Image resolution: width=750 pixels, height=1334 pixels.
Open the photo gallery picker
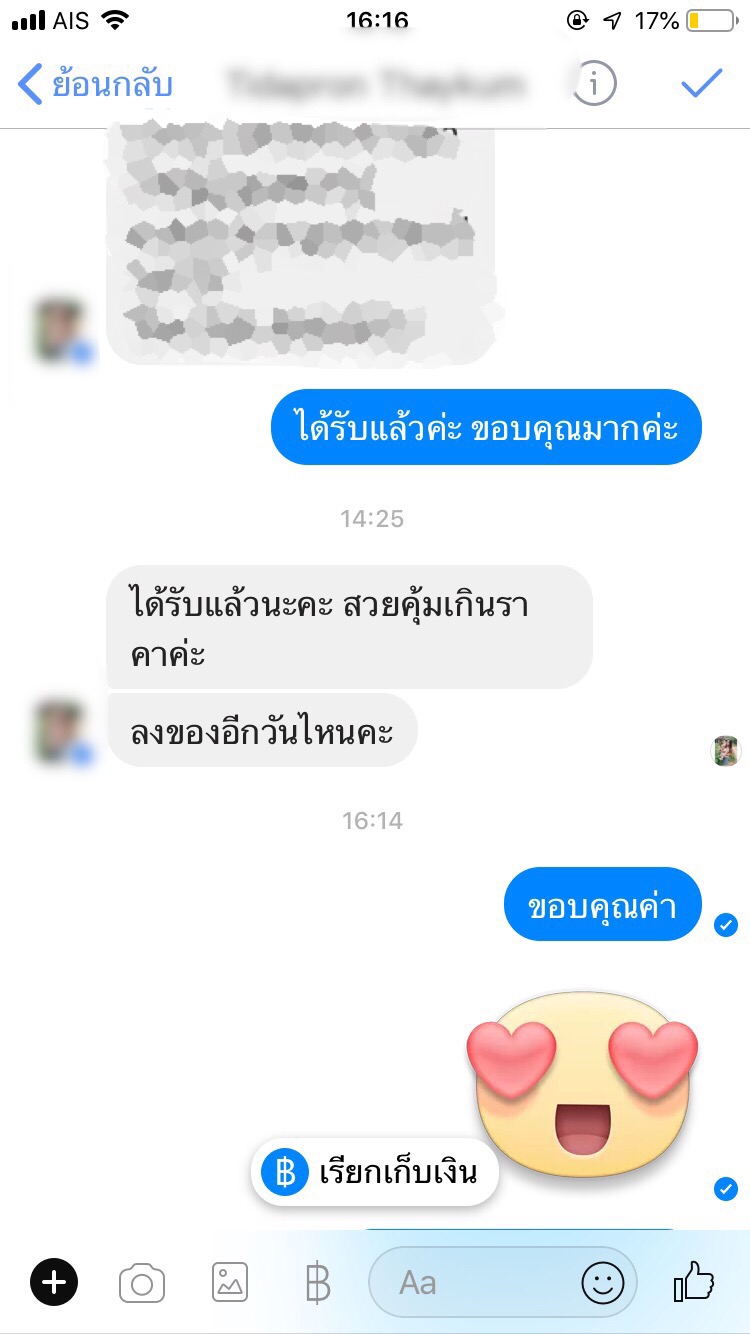pyautogui.click(x=230, y=1282)
